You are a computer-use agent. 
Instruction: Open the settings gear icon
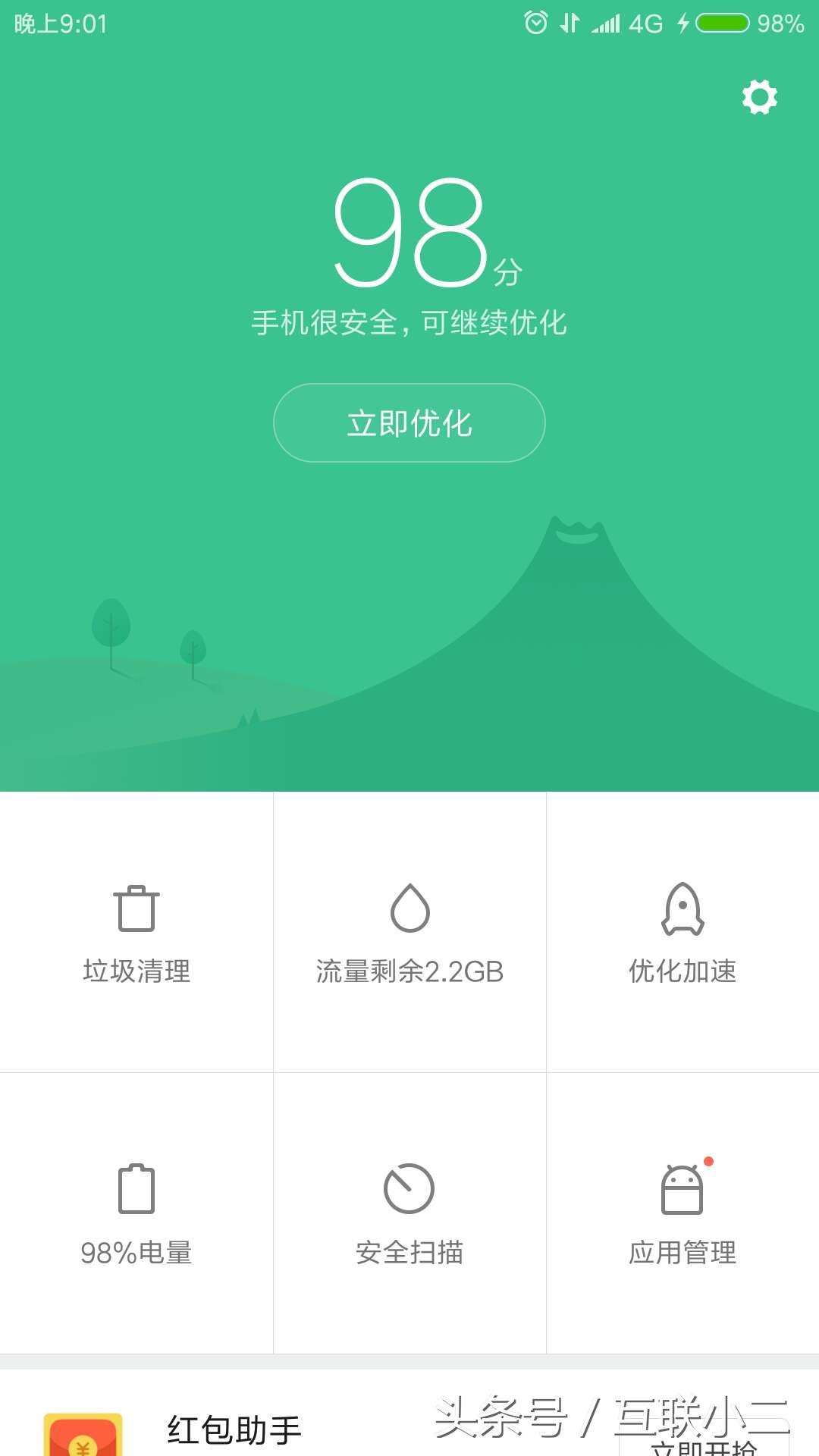point(759,99)
